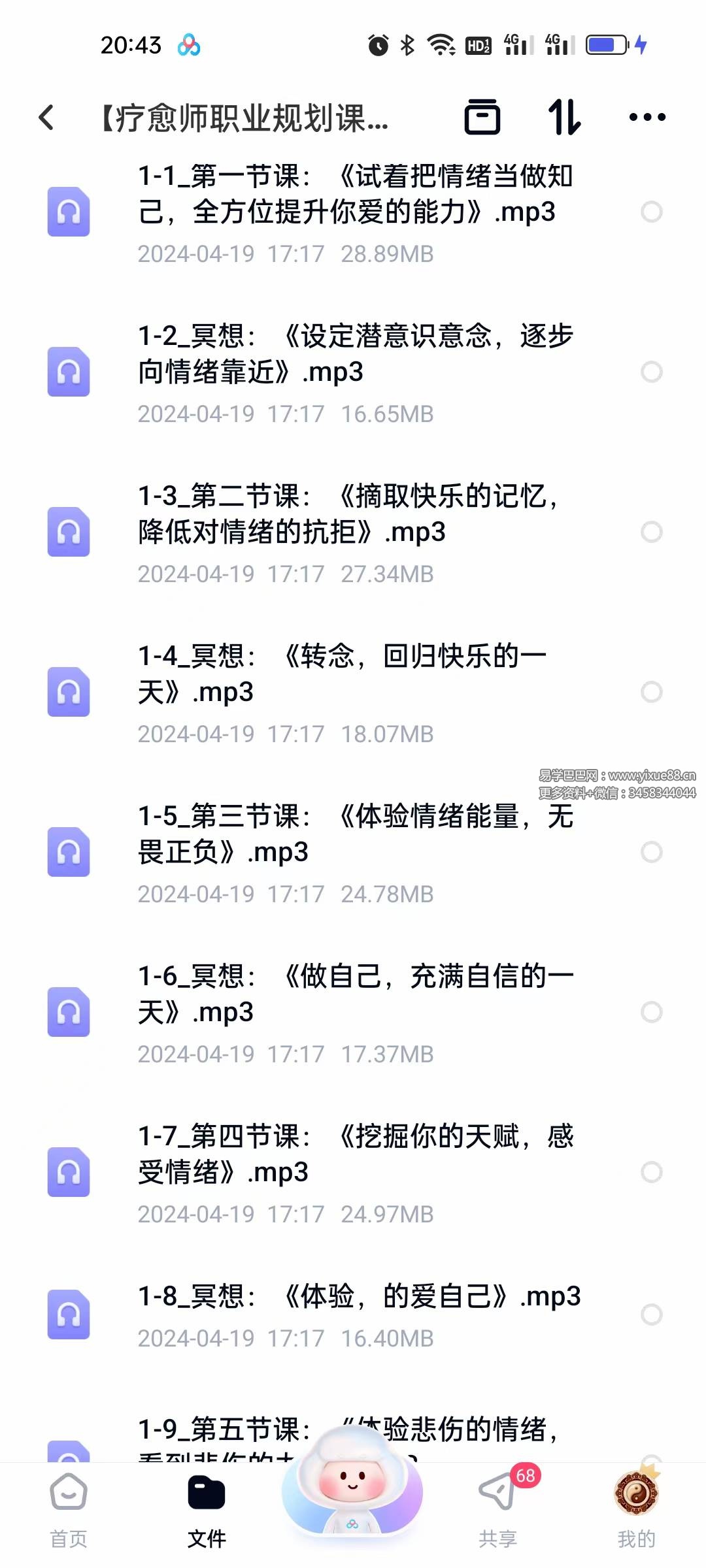Open the three-dot overflow menu

coord(647,118)
